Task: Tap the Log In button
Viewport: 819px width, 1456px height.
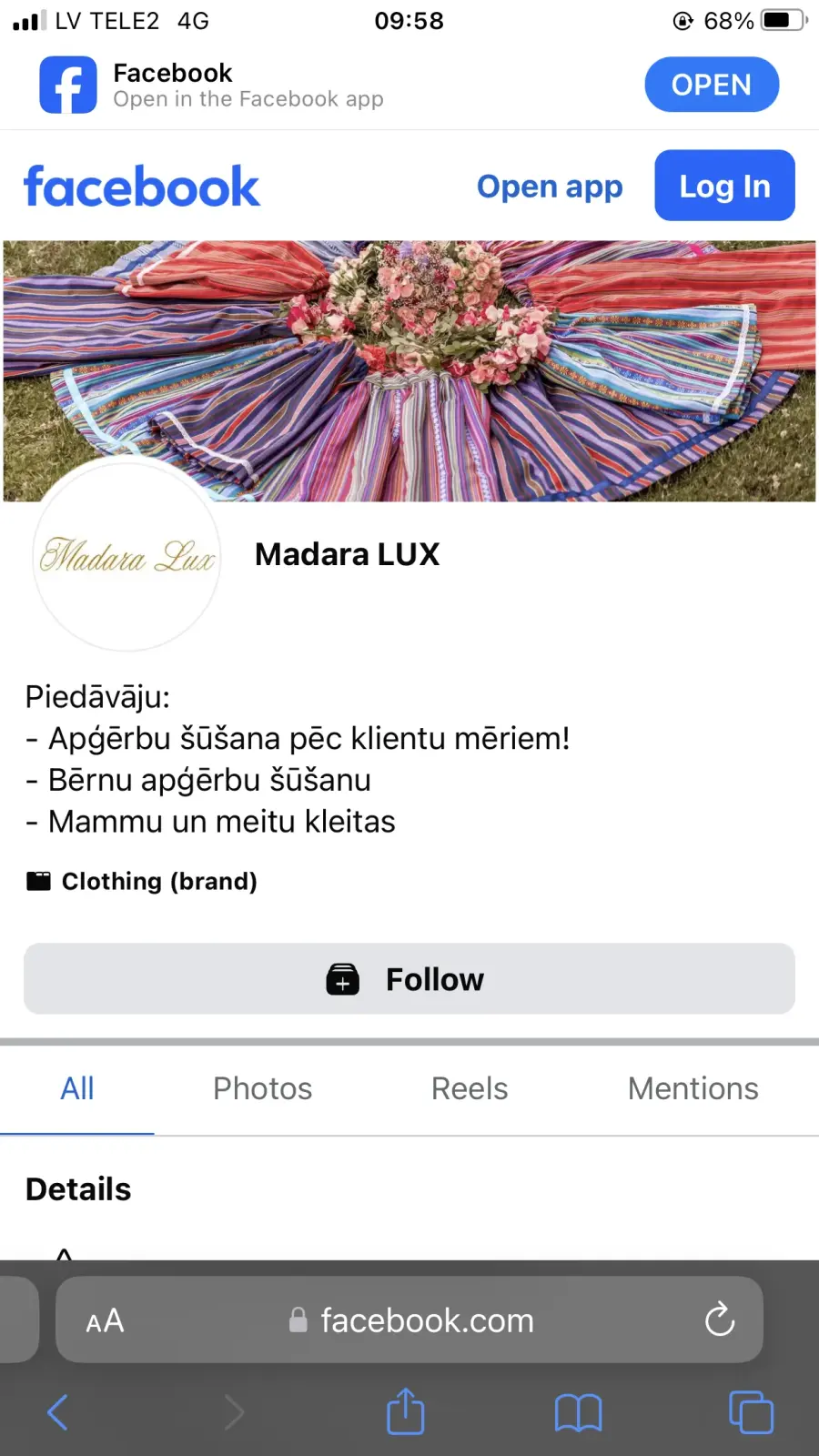Action: (724, 186)
